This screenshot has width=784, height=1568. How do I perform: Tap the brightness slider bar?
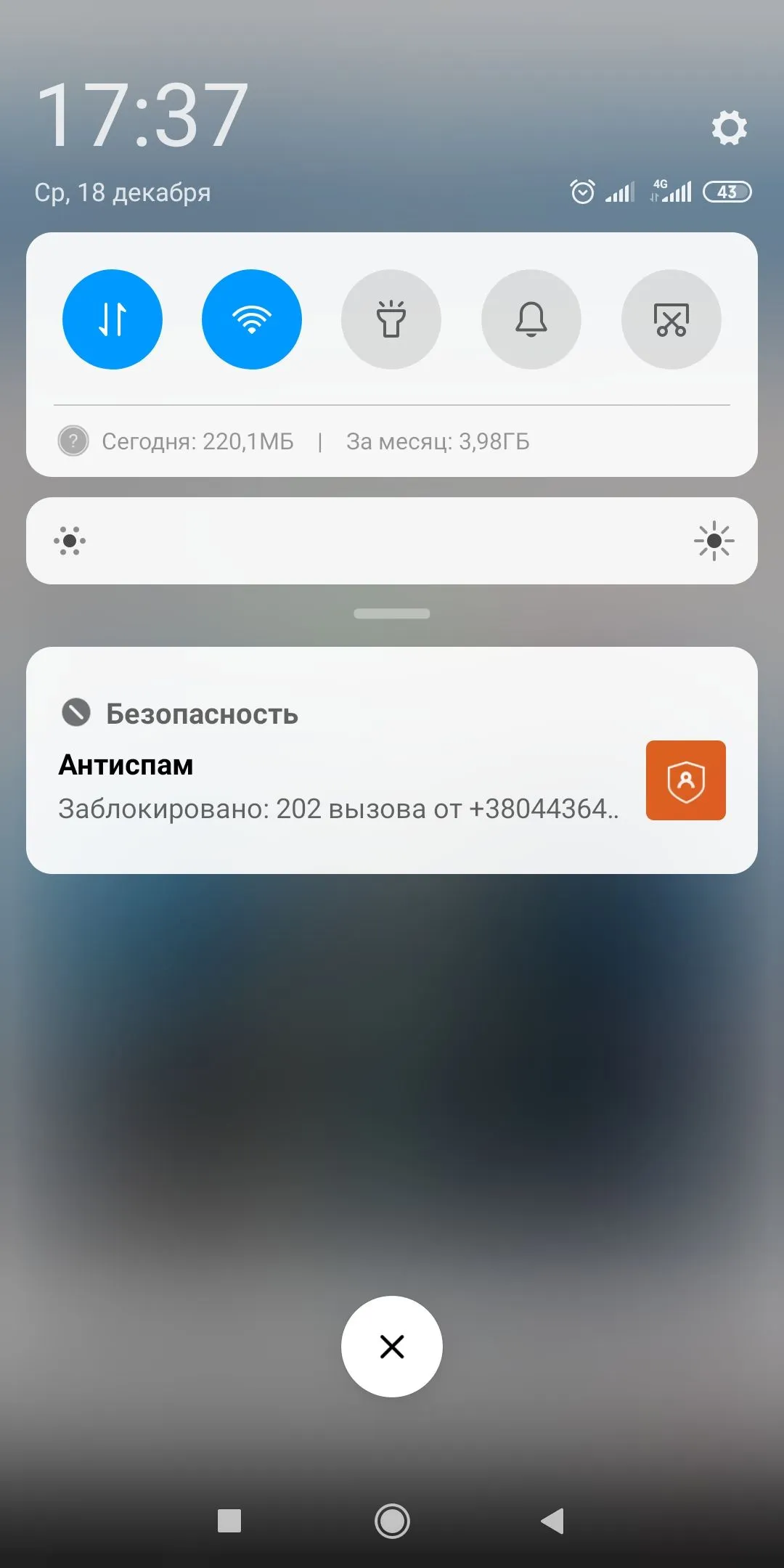pos(392,541)
